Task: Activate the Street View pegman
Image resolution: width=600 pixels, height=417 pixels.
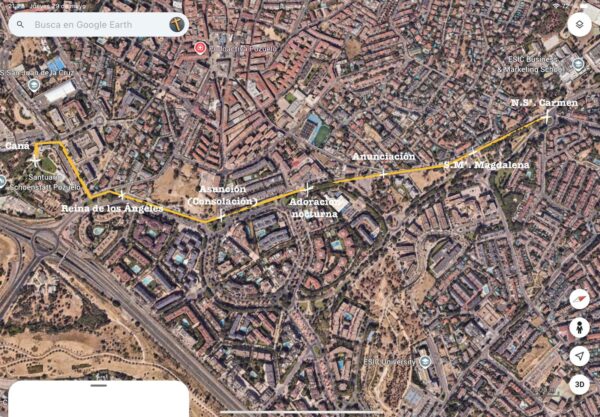Action: tap(579, 327)
